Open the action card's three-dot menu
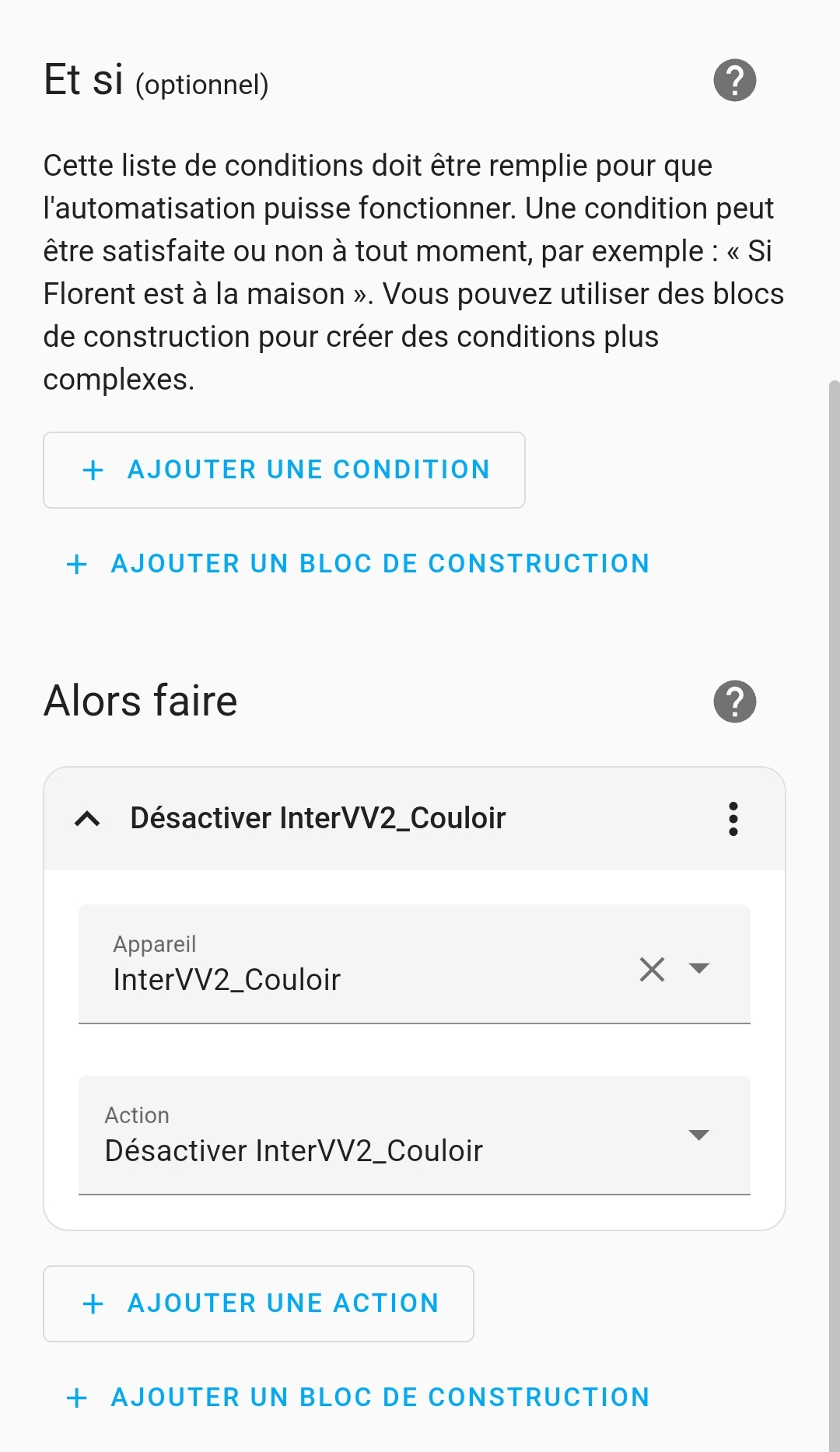Image resolution: width=840 pixels, height=1452 pixels. click(733, 819)
